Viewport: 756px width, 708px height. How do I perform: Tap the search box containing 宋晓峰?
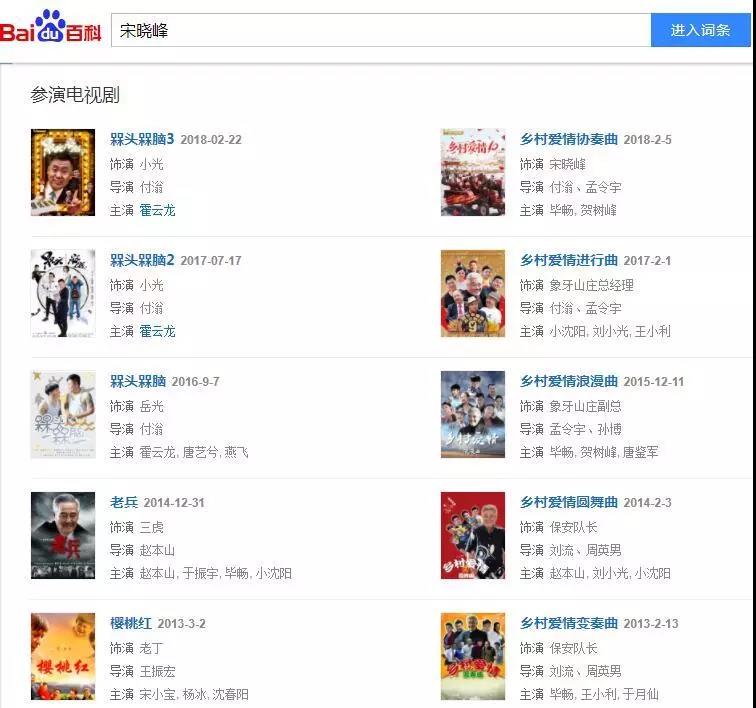tap(380, 30)
